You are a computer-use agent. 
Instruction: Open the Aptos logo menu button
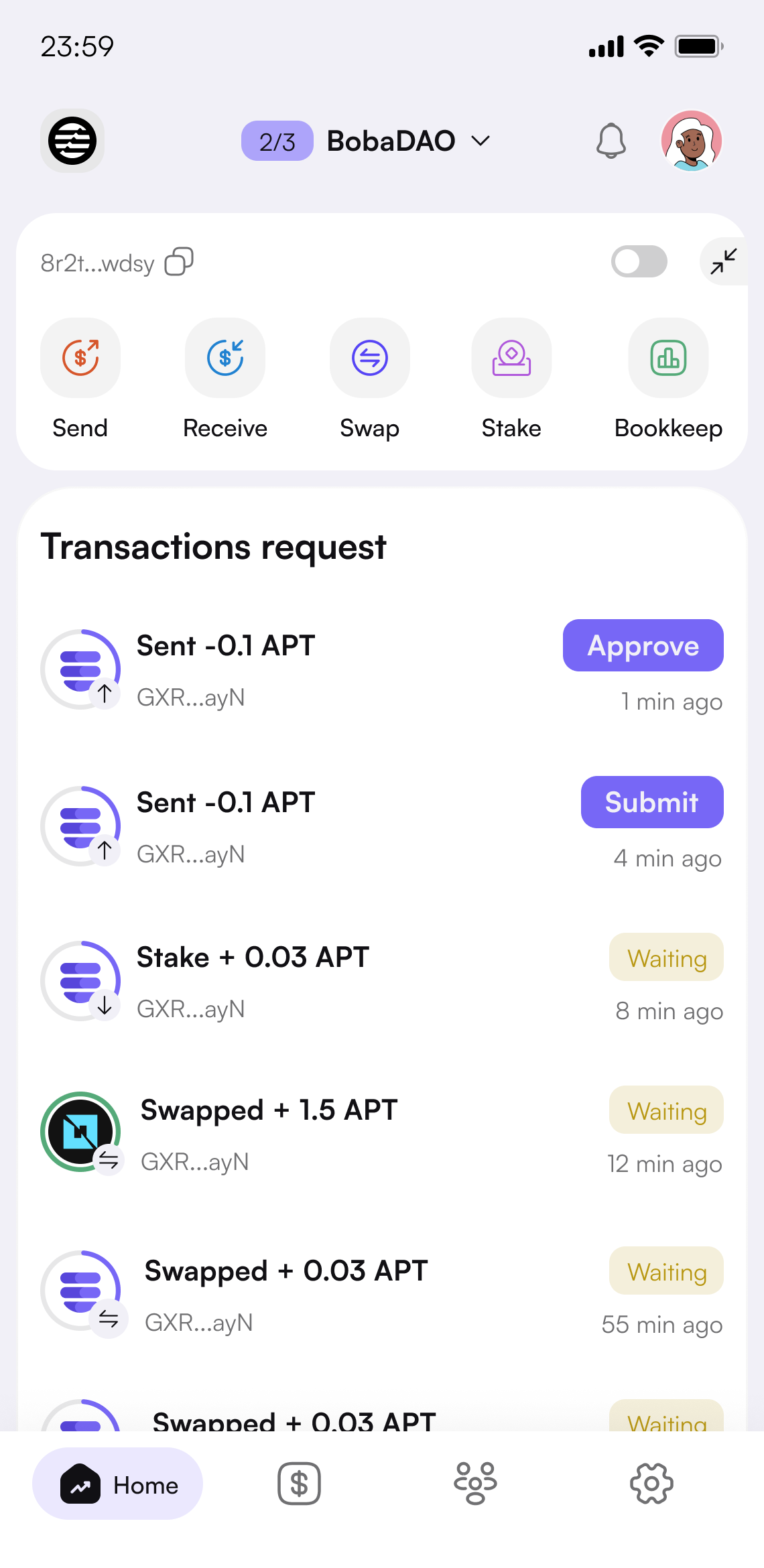[x=72, y=141]
